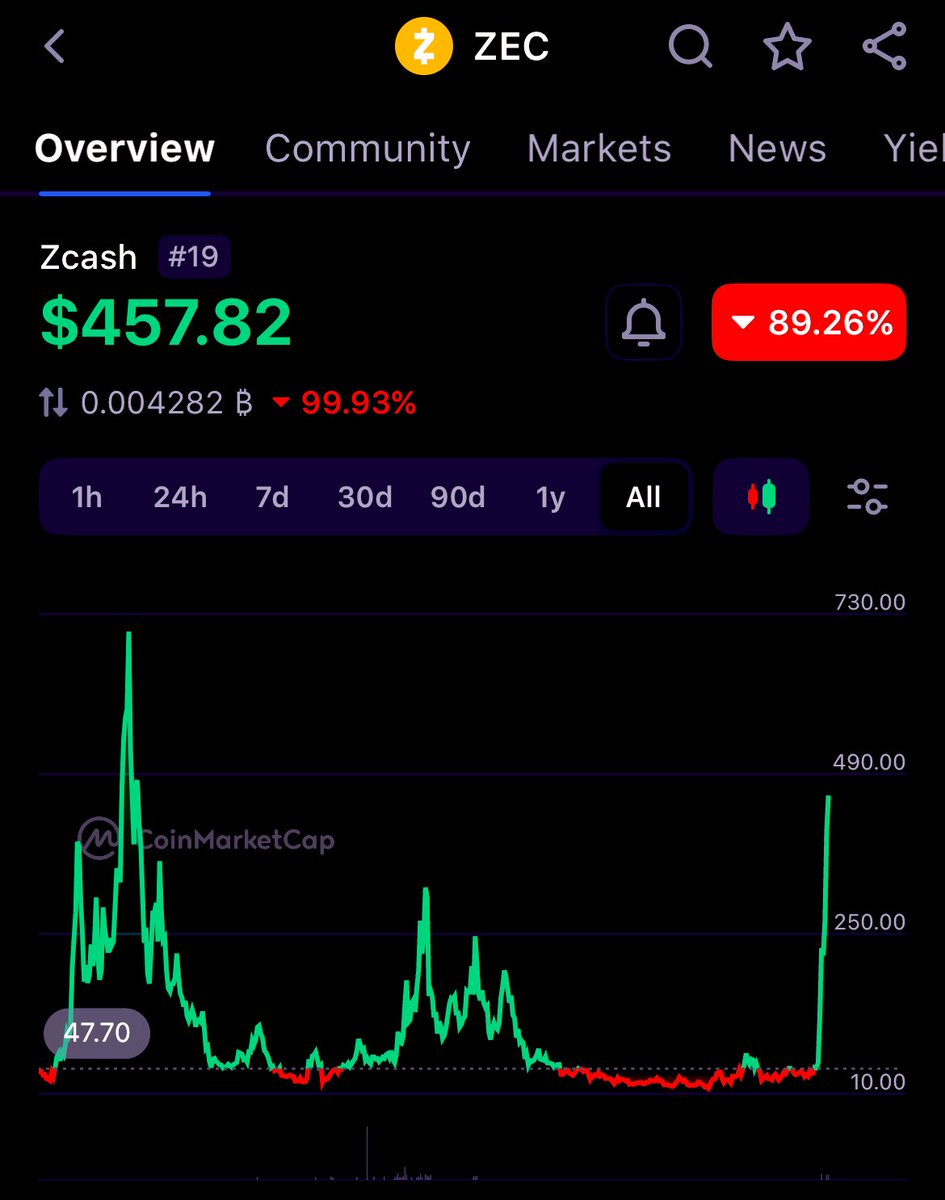
Task: Pick the 90d chart range
Action: (x=457, y=497)
